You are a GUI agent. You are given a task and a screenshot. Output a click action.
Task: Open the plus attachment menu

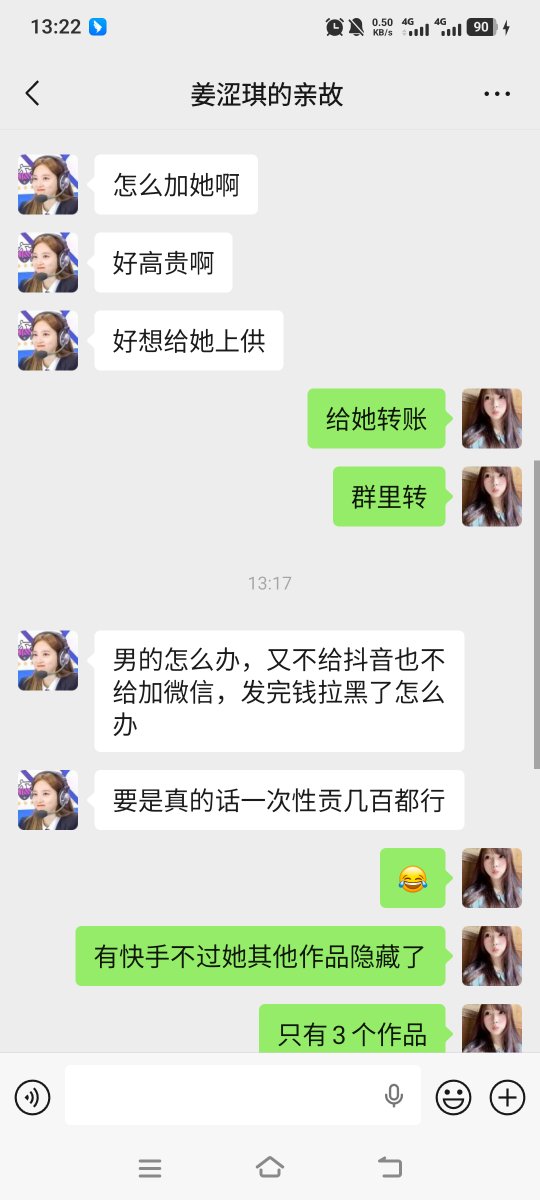coord(507,1097)
